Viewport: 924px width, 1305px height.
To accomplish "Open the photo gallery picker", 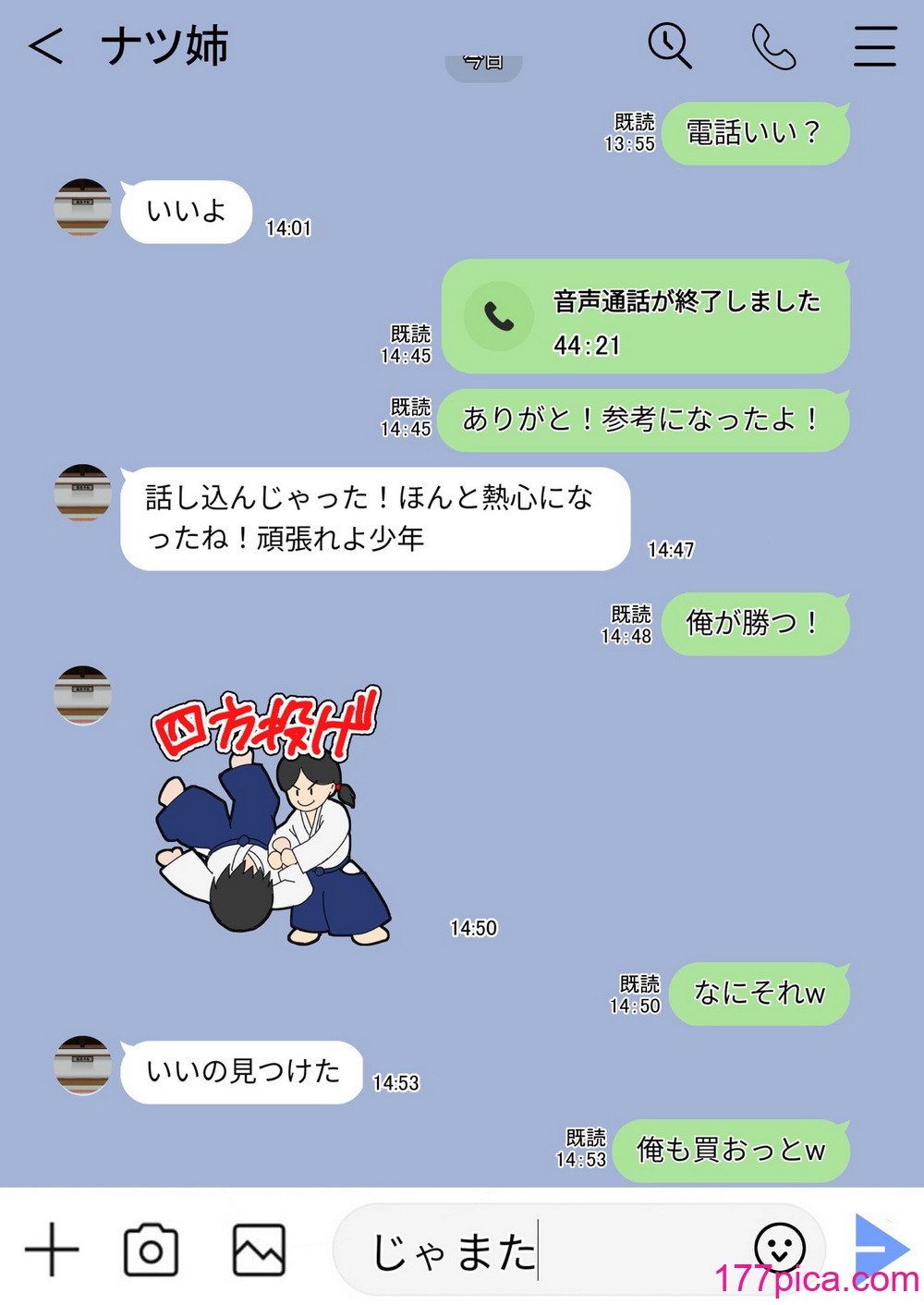I will click(259, 1250).
